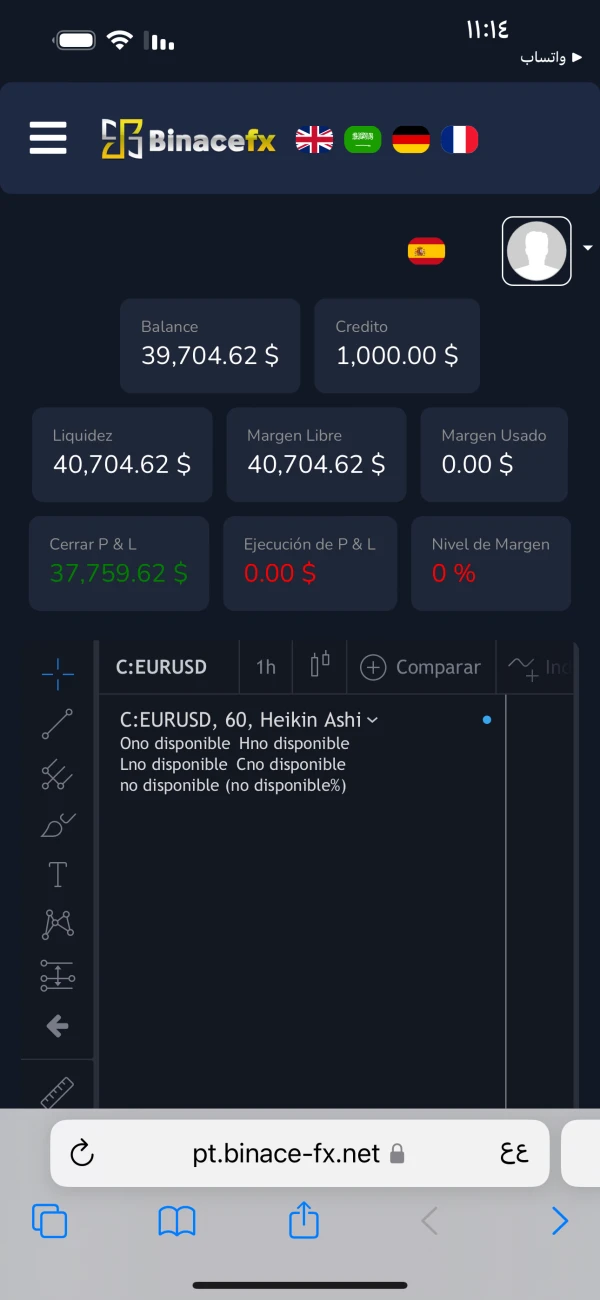Viewport: 600px width, 1300px height.
Task: Open the candlestick chart style selector
Action: [320, 665]
